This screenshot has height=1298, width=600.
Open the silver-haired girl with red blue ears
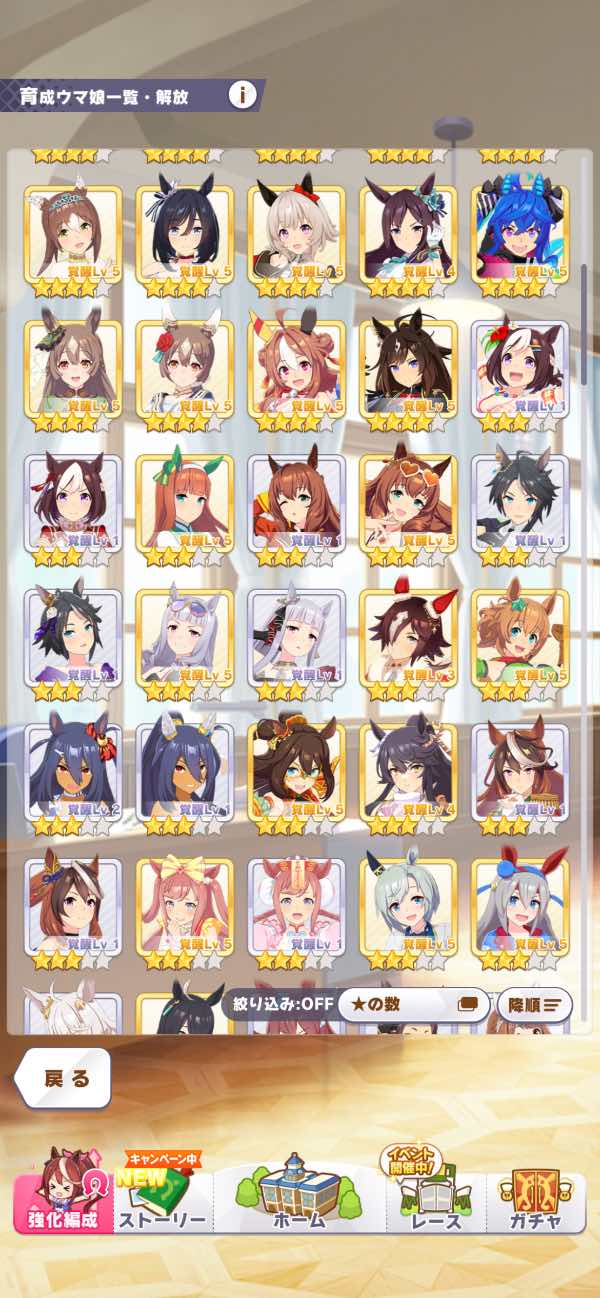tap(520, 906)
